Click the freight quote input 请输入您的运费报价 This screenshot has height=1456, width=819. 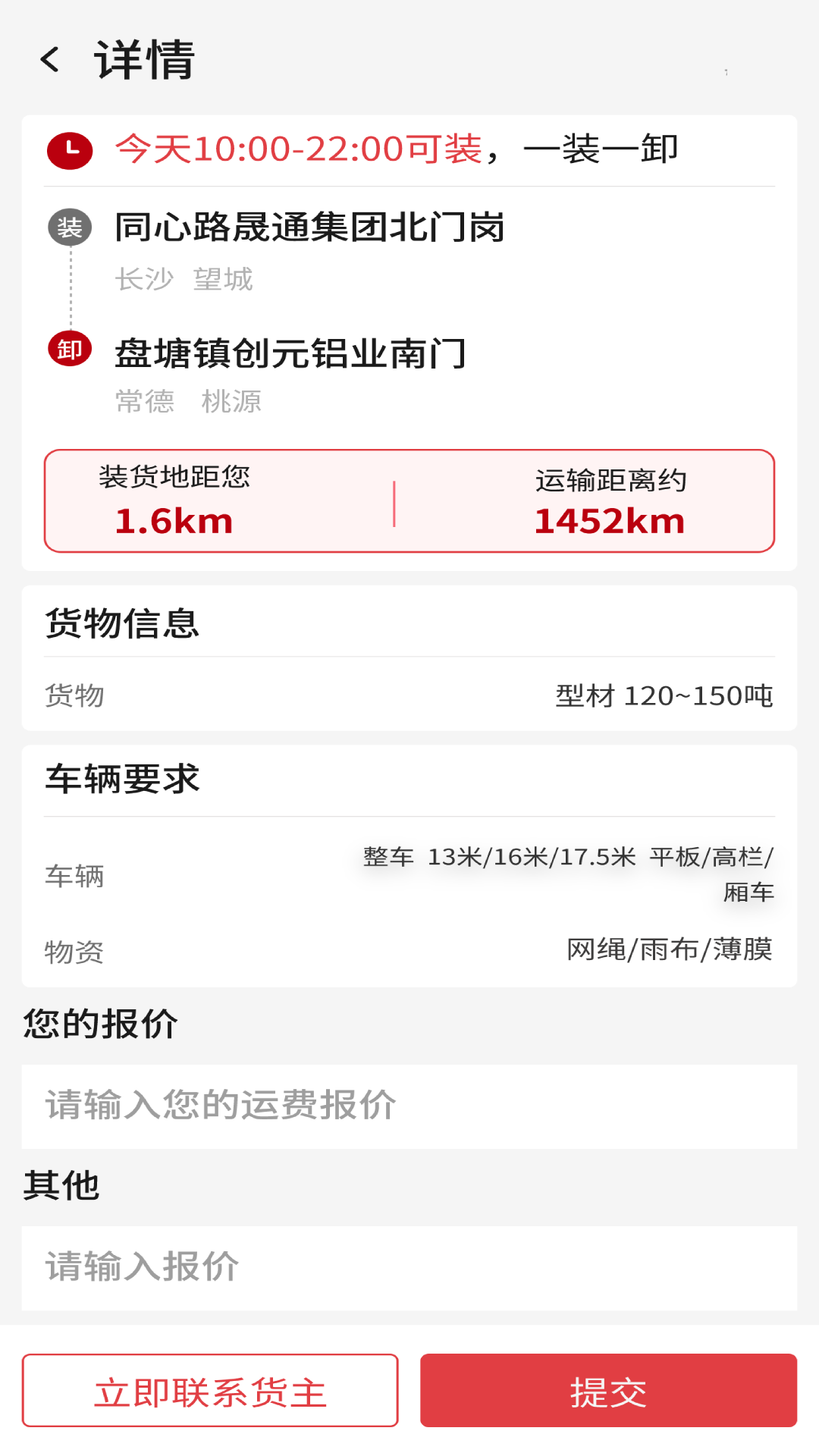(409, 1105)
